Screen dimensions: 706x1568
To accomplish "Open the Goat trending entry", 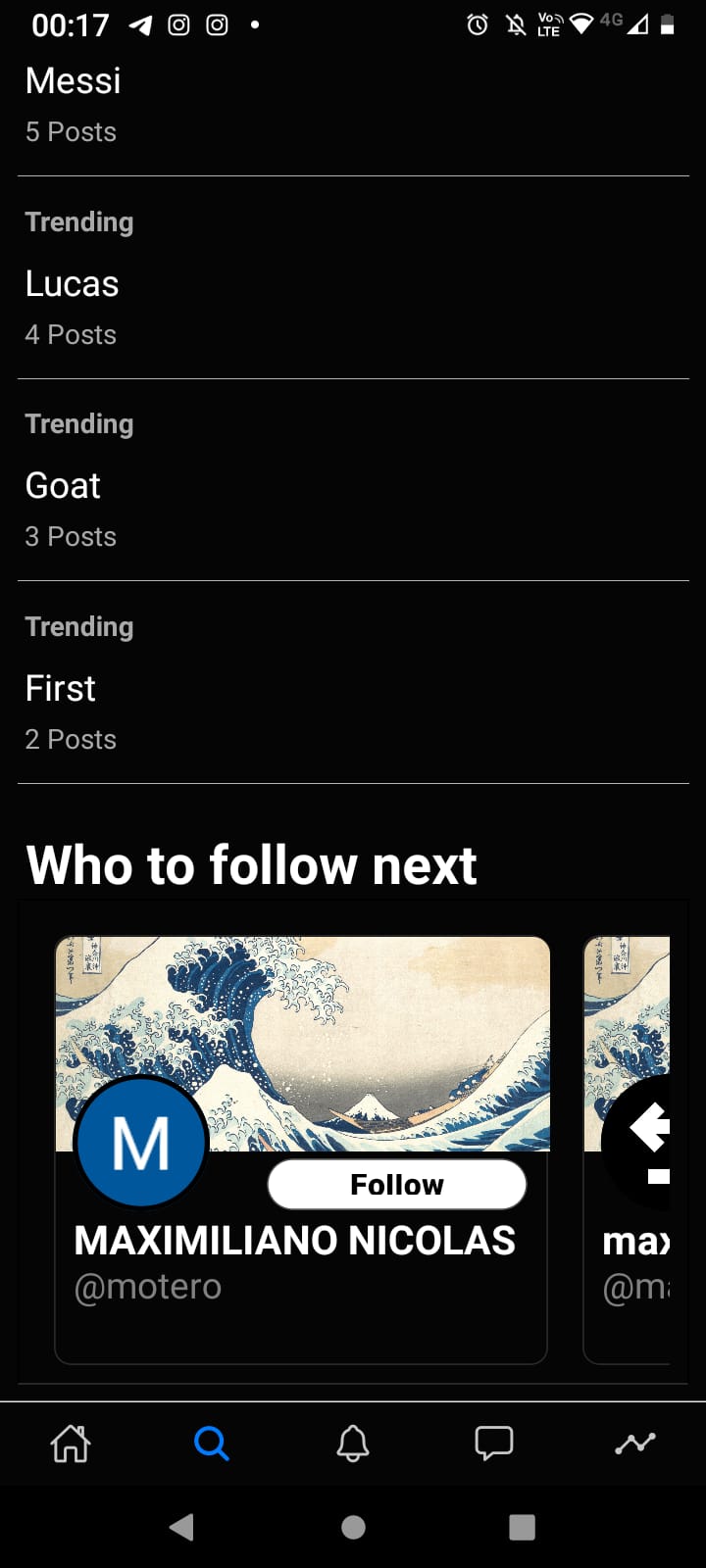I will 62,486.
